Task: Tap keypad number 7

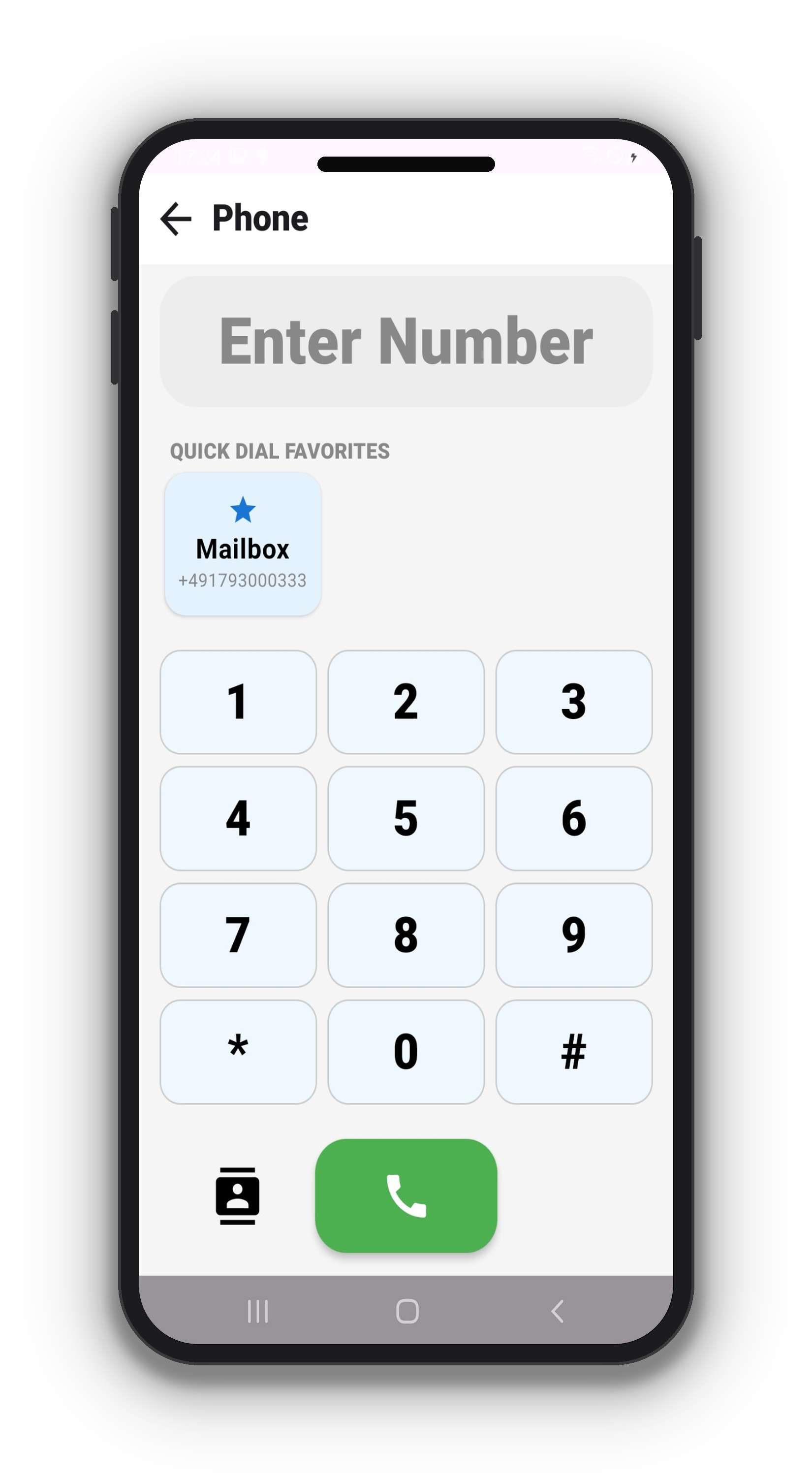Action: pyautogui.click(x=238, y=935)
